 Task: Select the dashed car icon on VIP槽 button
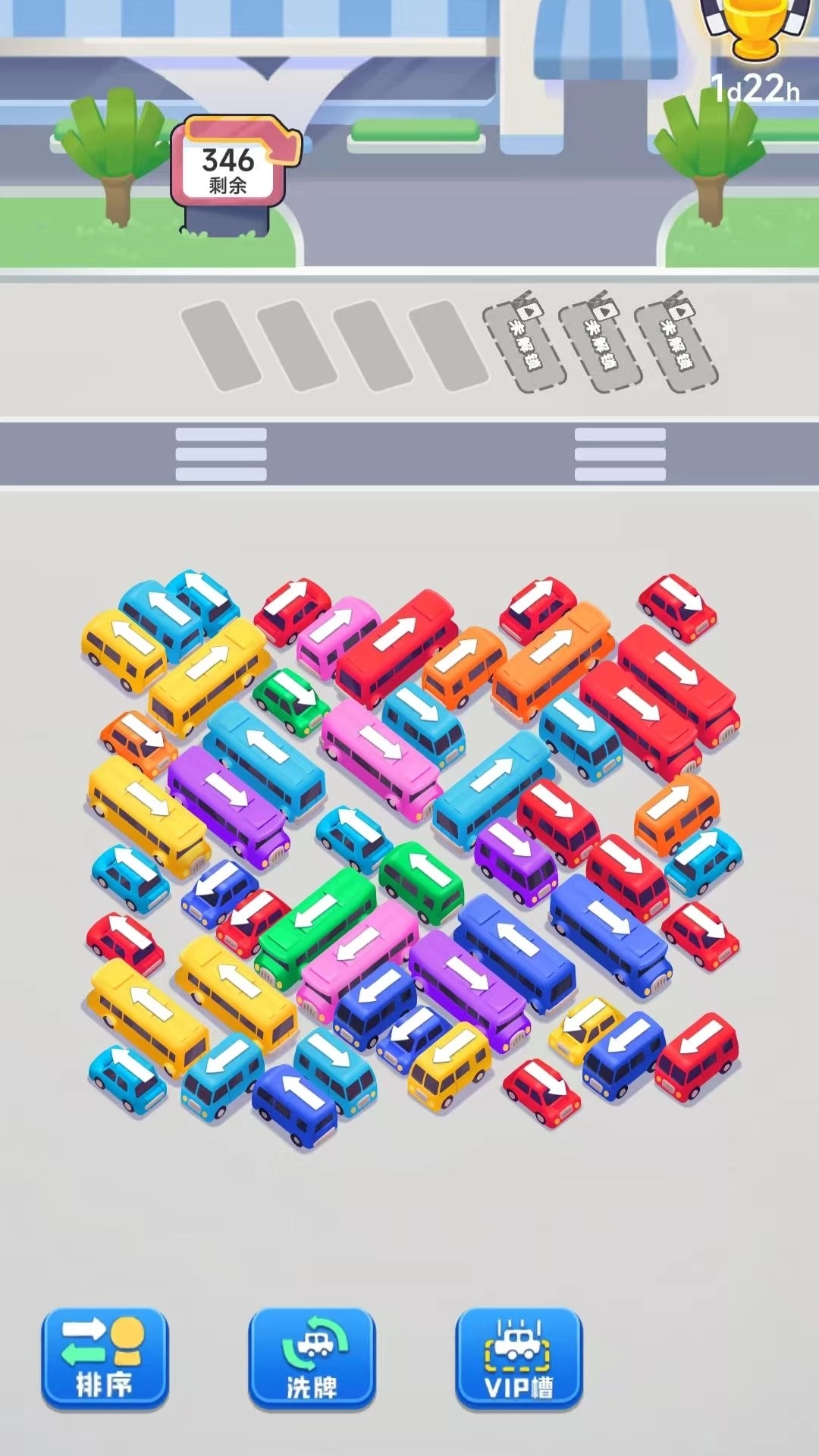[x=516, y=1346]
